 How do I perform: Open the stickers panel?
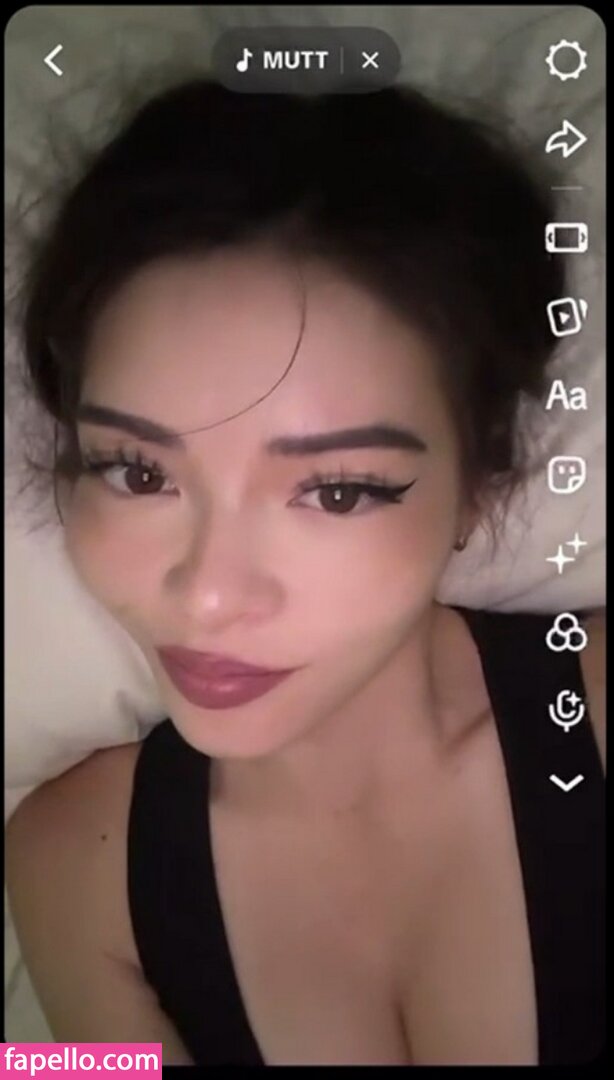coord(566,475)
